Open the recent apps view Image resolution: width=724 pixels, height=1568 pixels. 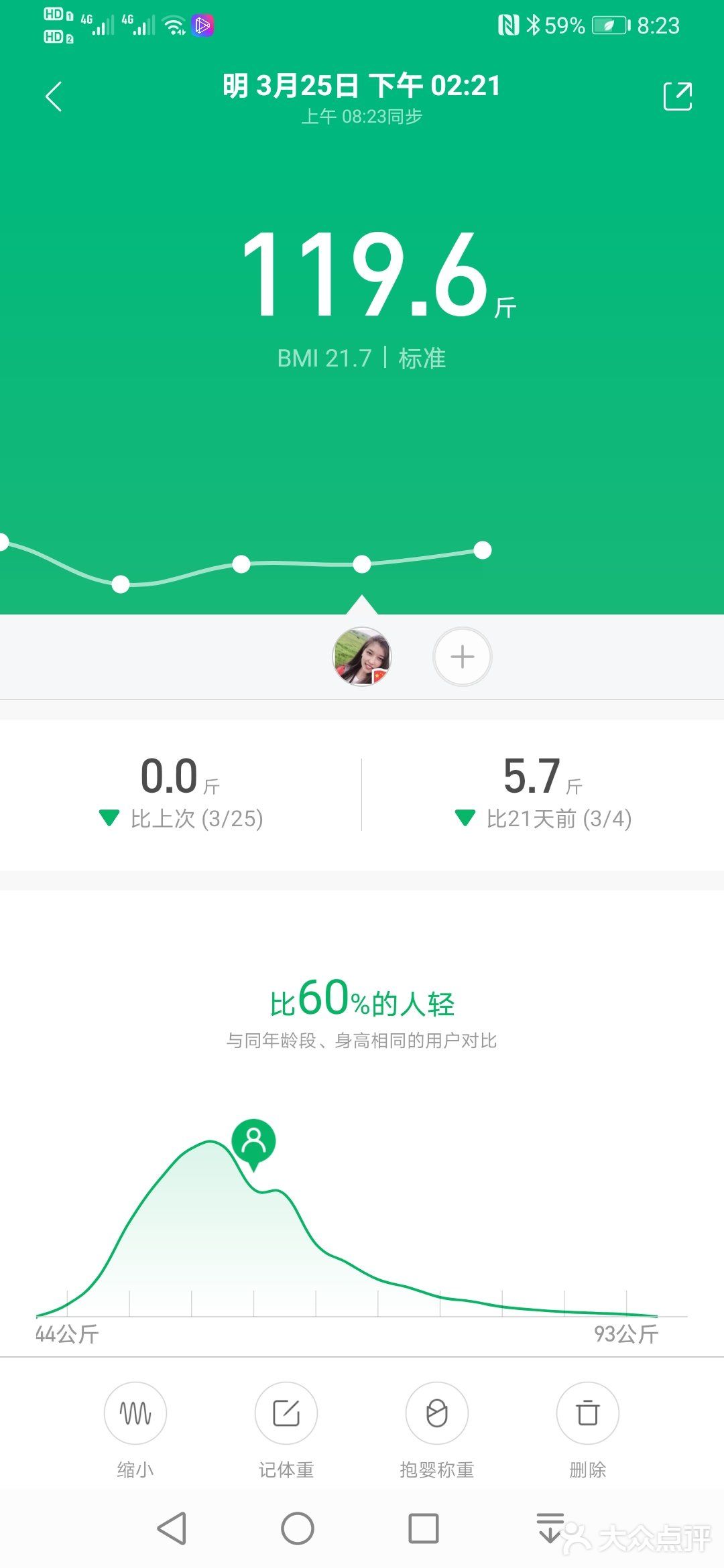point(424,1528)
